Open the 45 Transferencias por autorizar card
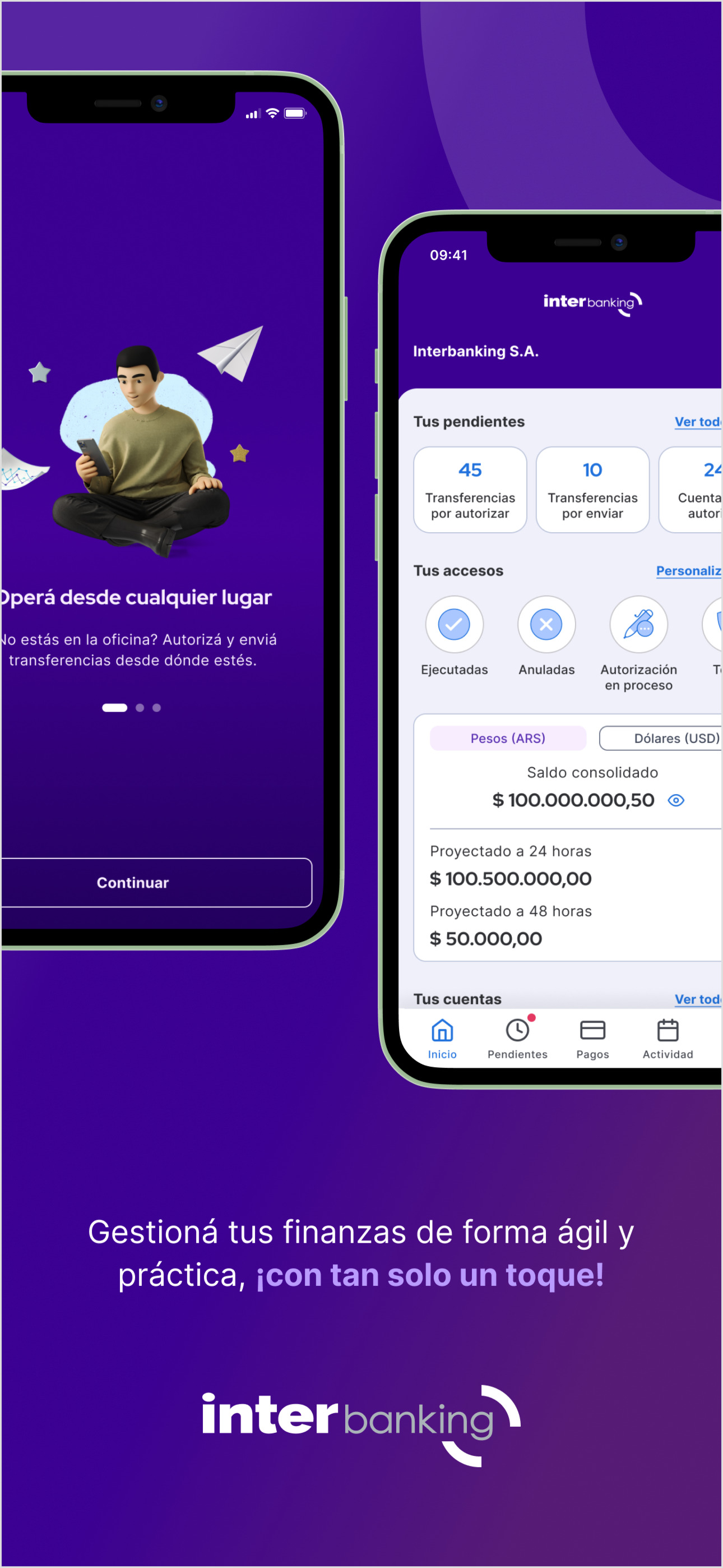The image size is (723, 1568). tap(469, 489)
